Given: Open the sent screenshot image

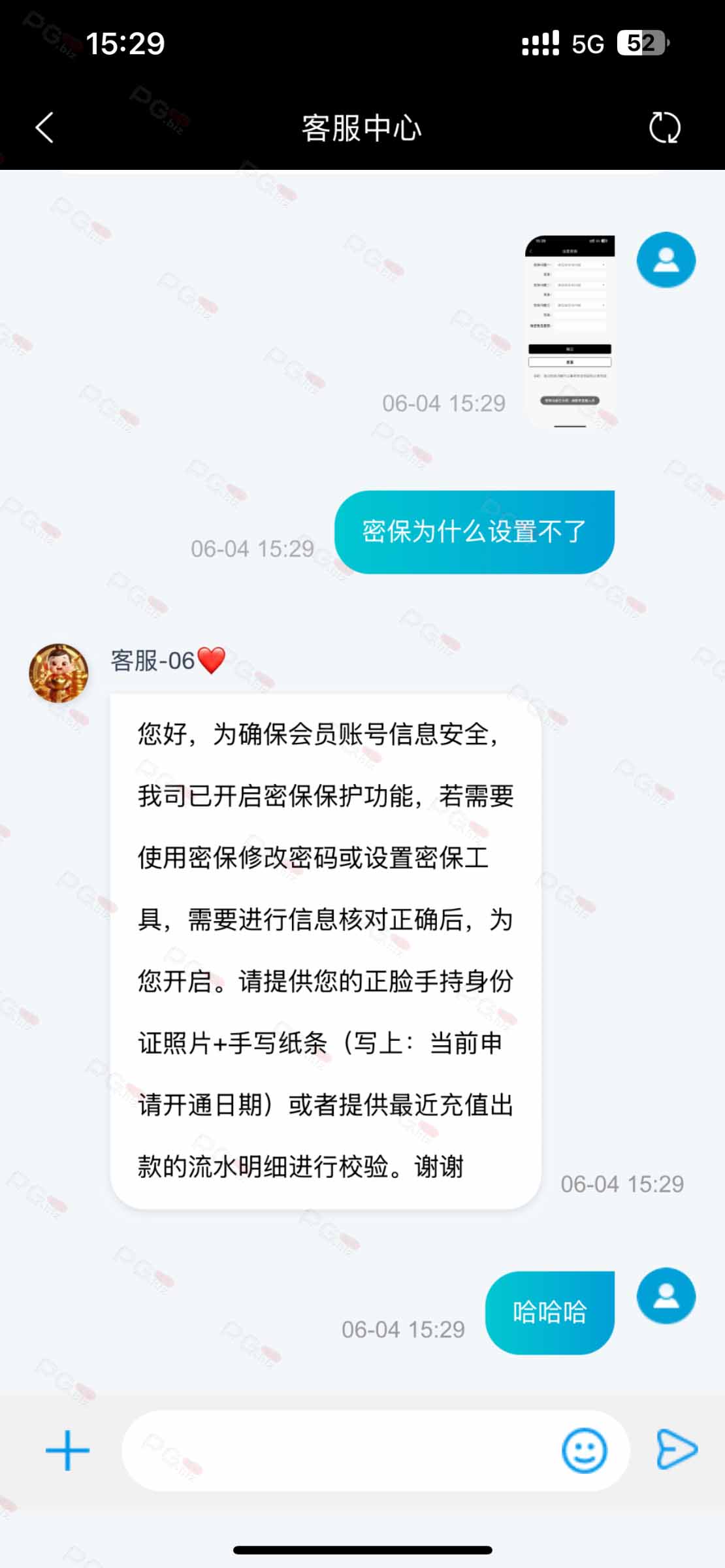Looking at the screenshot, I should pos(570,331).
